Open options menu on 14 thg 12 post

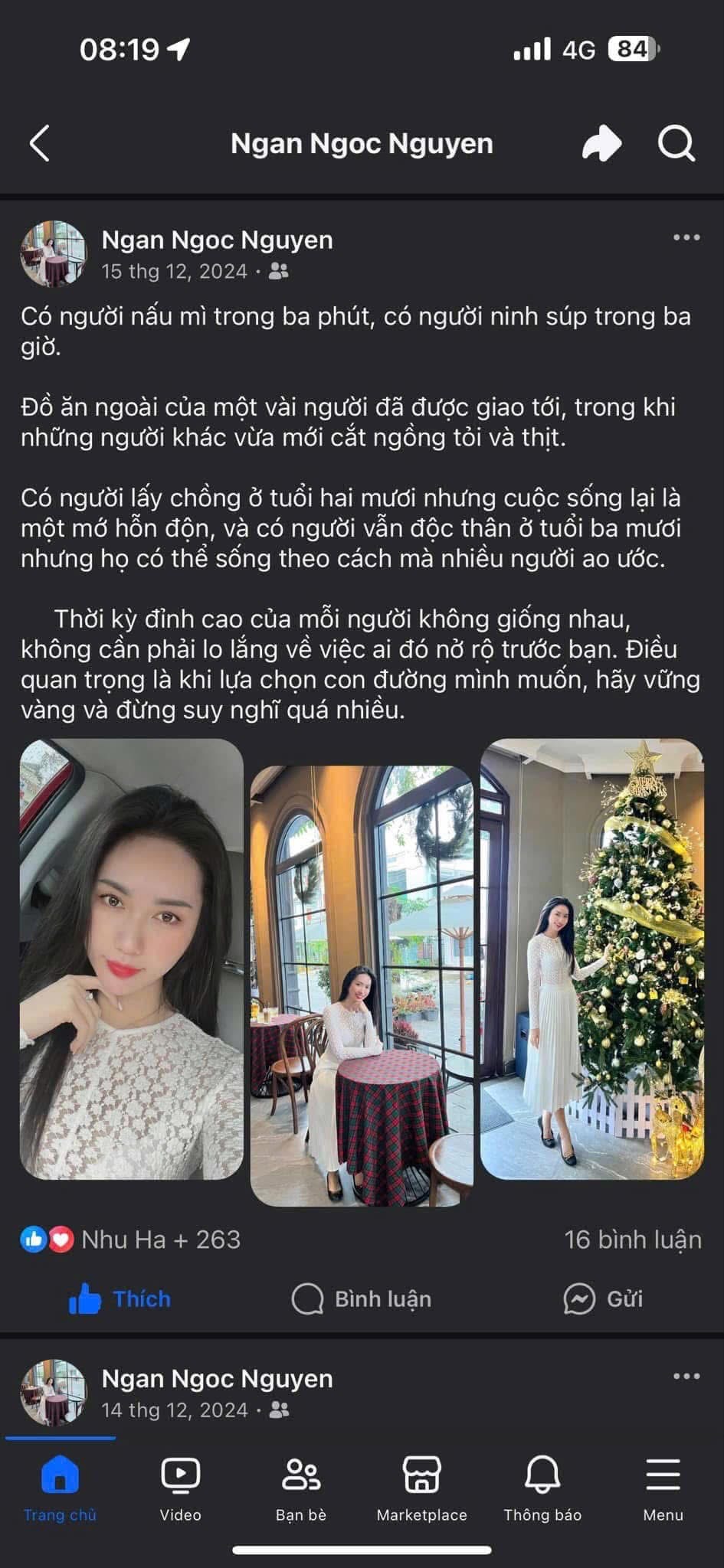[686, 1376]
